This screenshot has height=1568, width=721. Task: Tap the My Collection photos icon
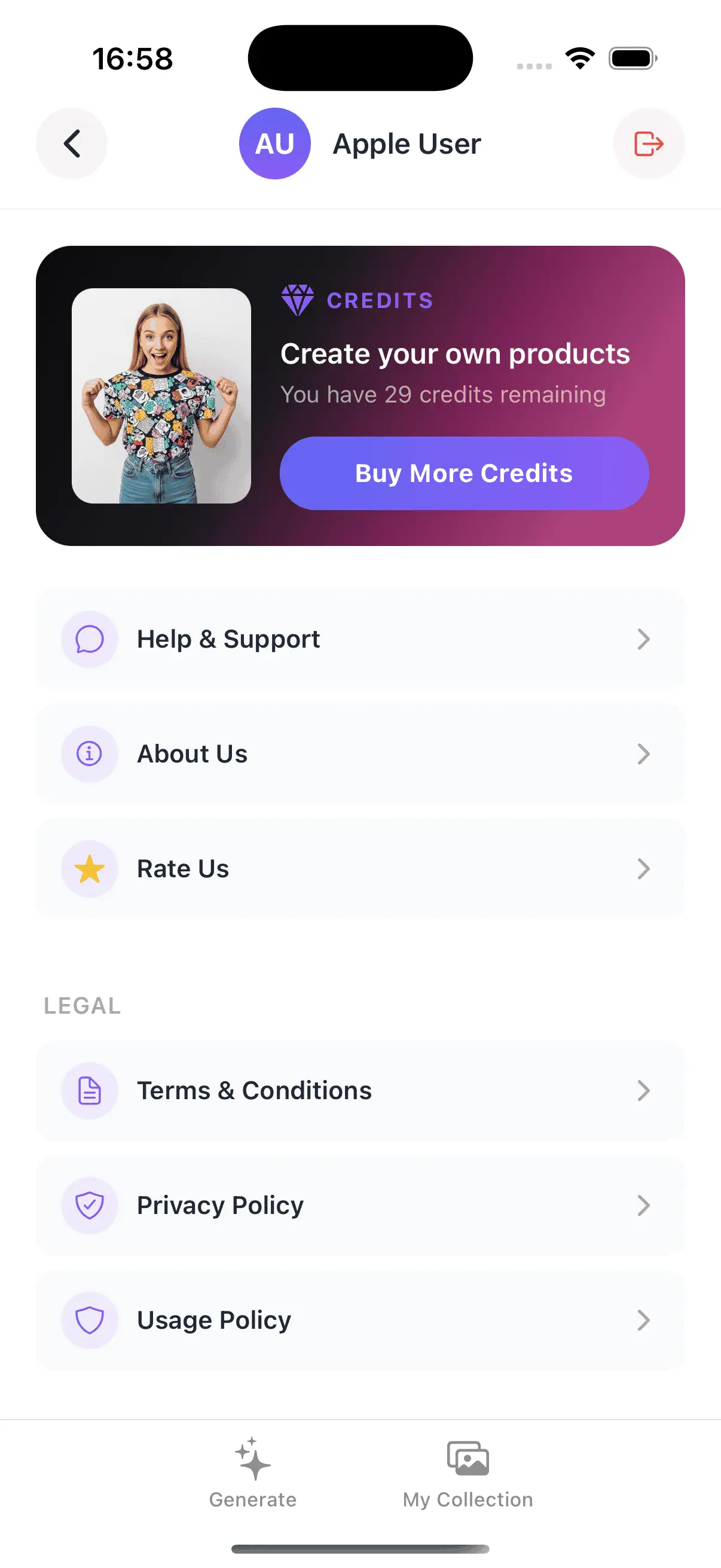pyautogui.click(x=468, y=1460)
